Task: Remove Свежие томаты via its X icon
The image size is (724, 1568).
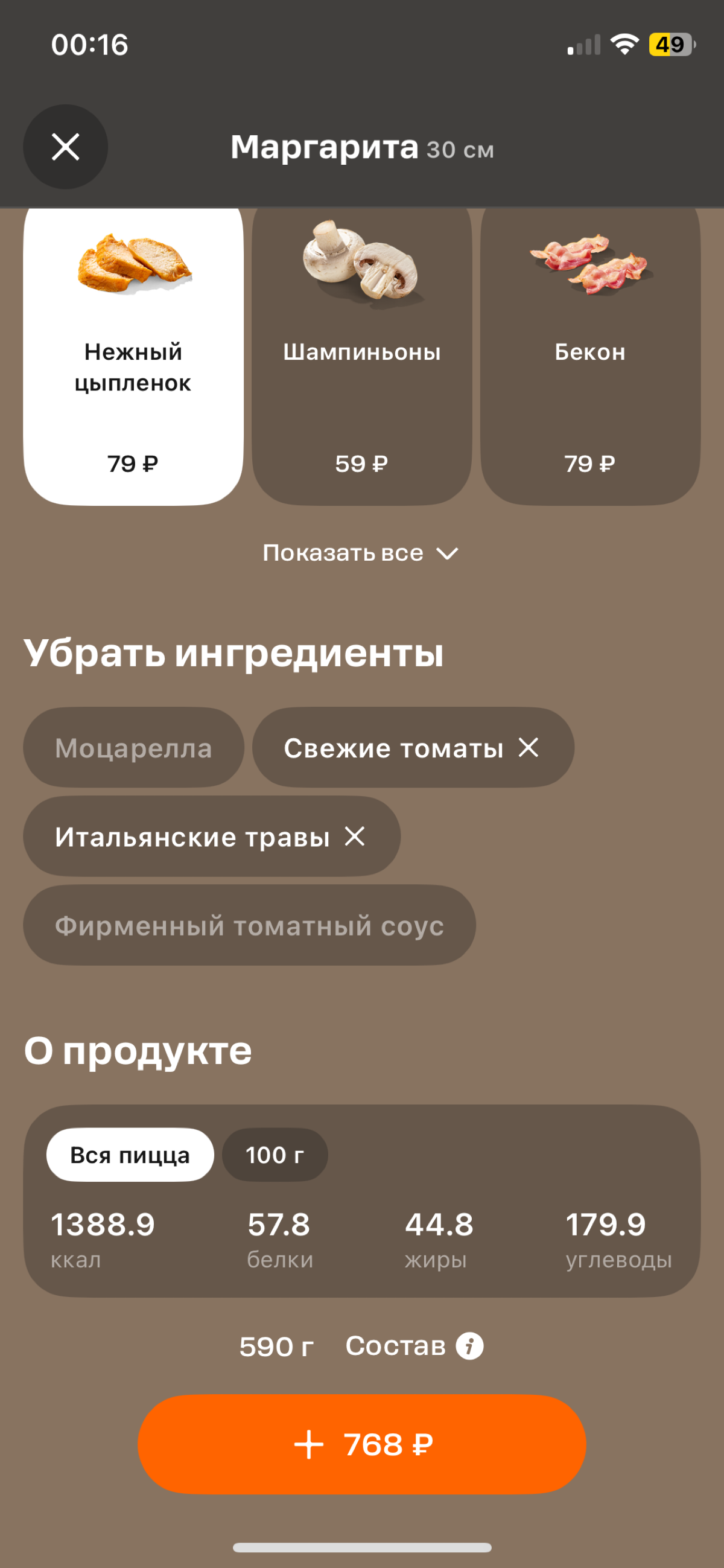Action: pos(529,747)
